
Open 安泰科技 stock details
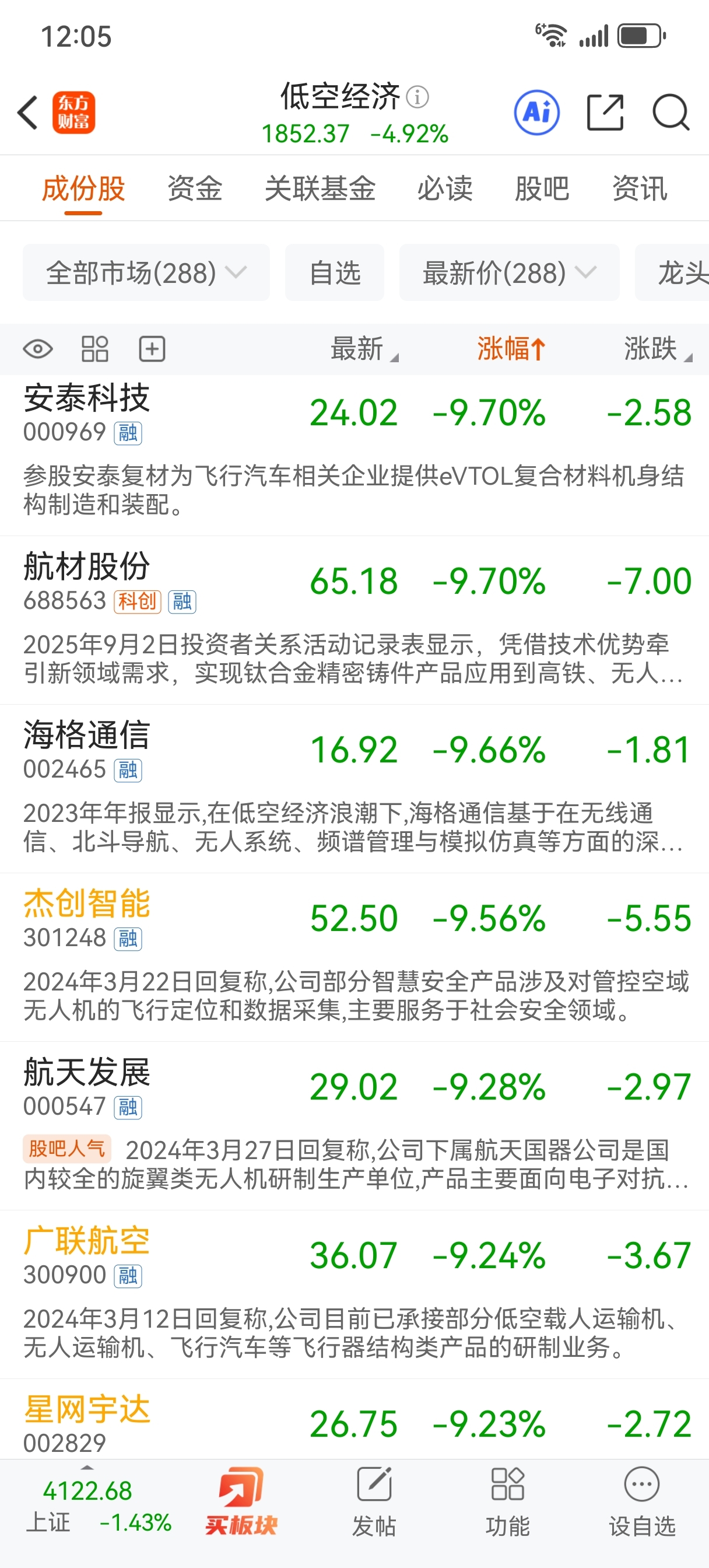(354, 456)
